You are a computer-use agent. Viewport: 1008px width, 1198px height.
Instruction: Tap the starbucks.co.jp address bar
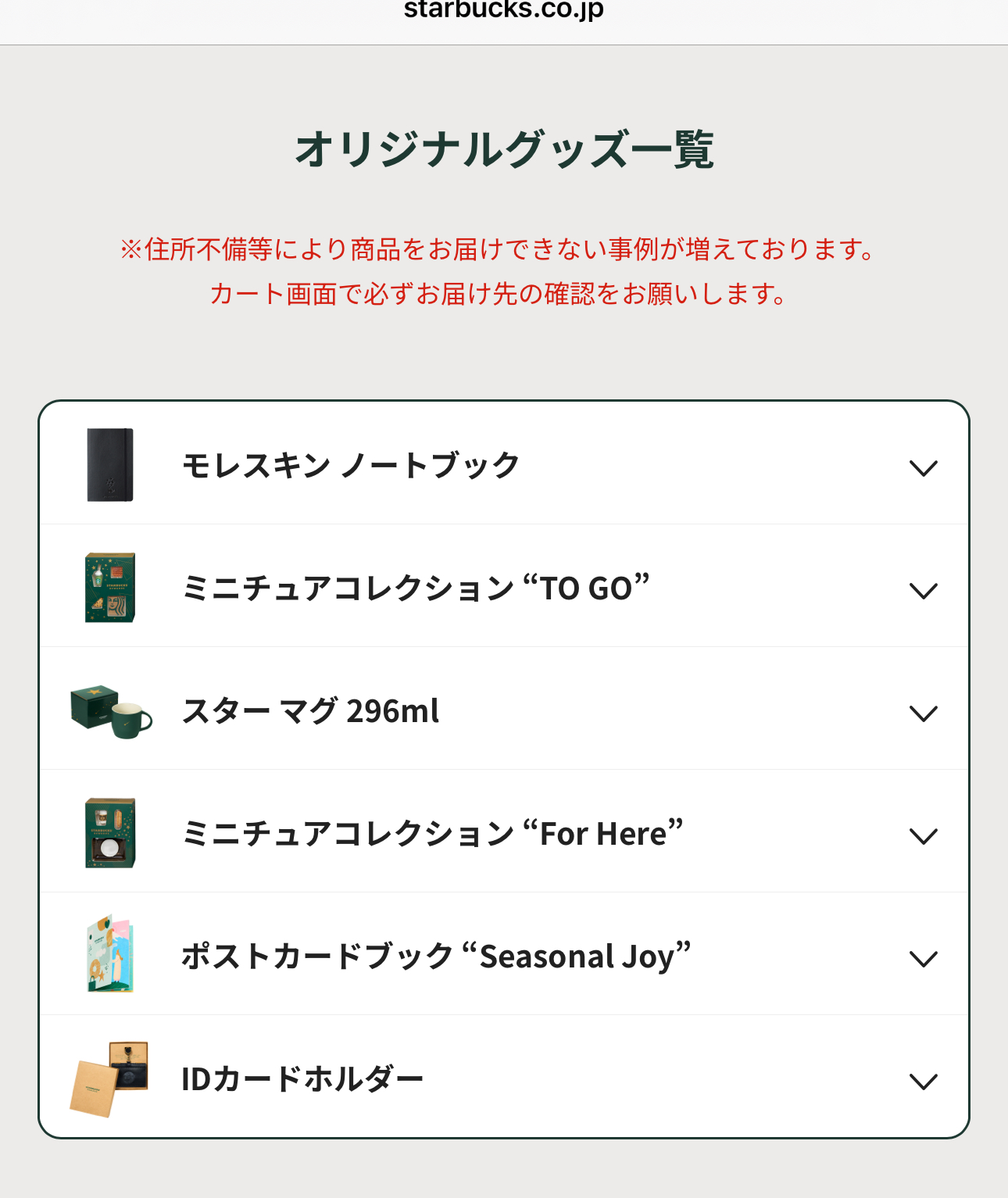[x=503, y=11]
